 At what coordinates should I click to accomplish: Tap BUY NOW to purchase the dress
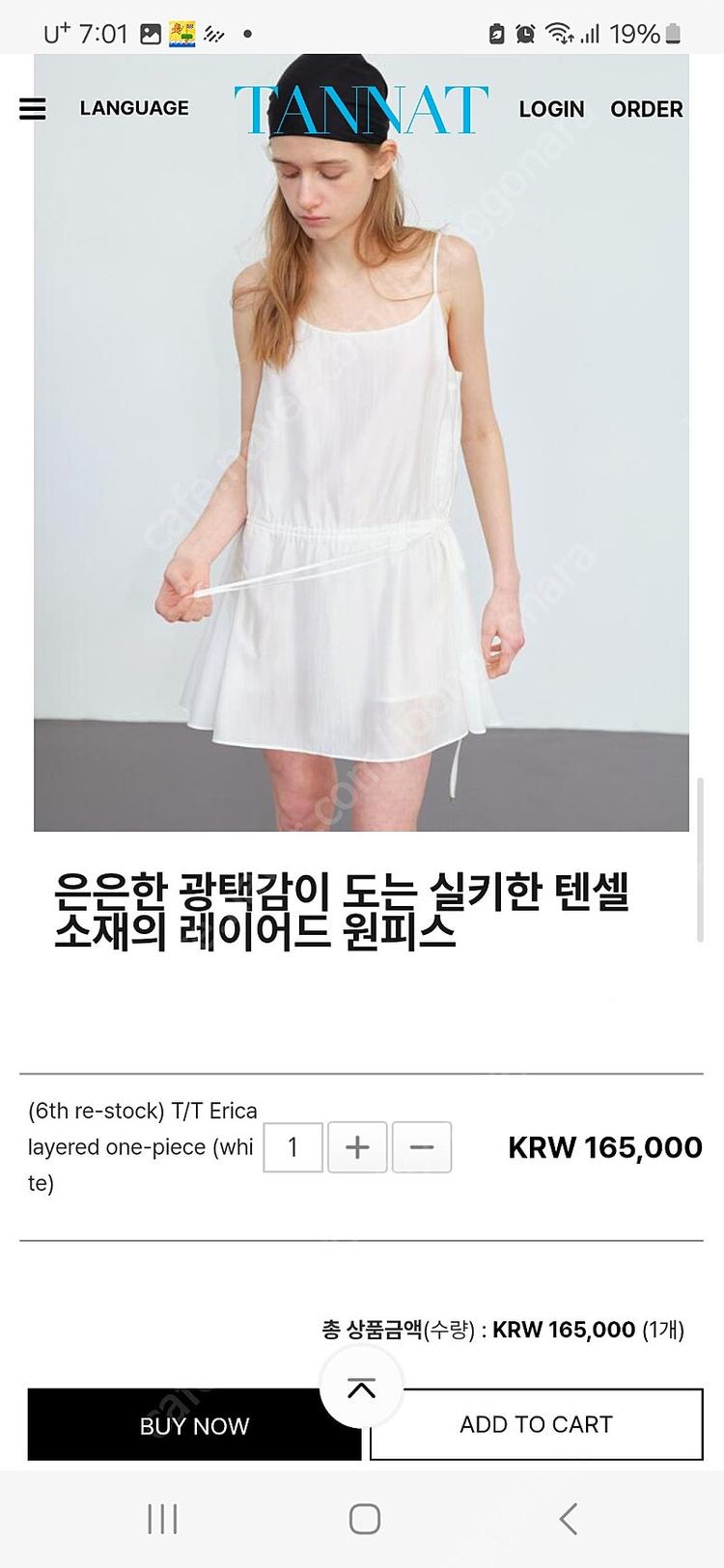pos(193,1425)
